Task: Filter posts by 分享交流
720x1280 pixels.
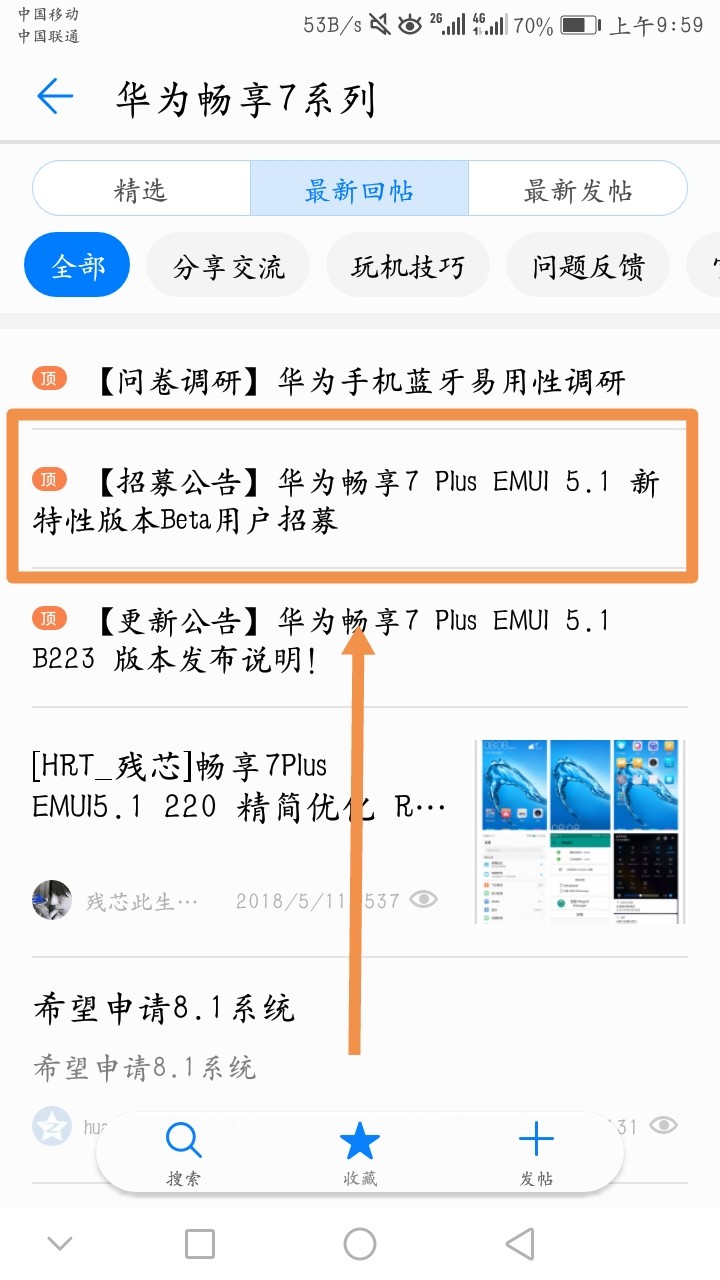Action: tap(228, 266)
